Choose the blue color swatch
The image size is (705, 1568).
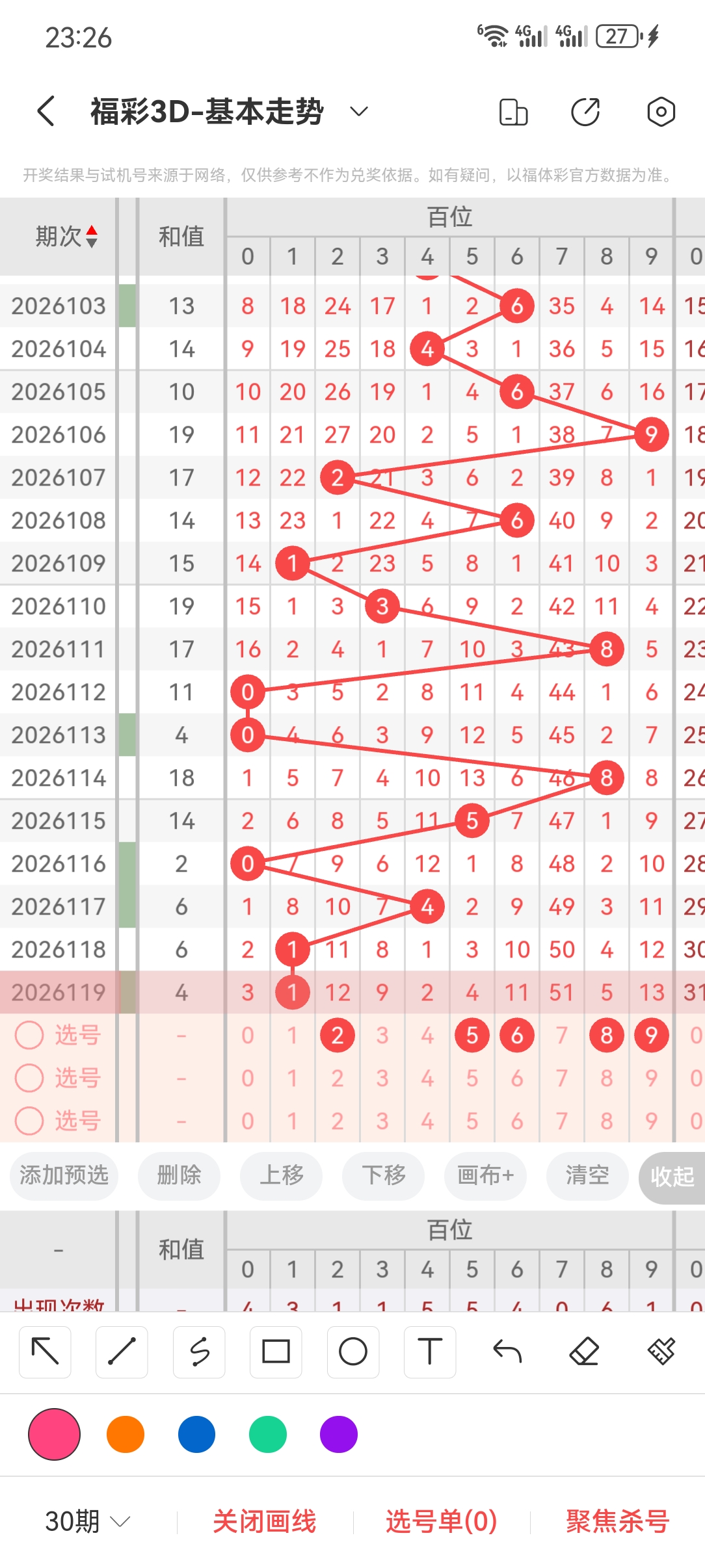point(196,1434)
